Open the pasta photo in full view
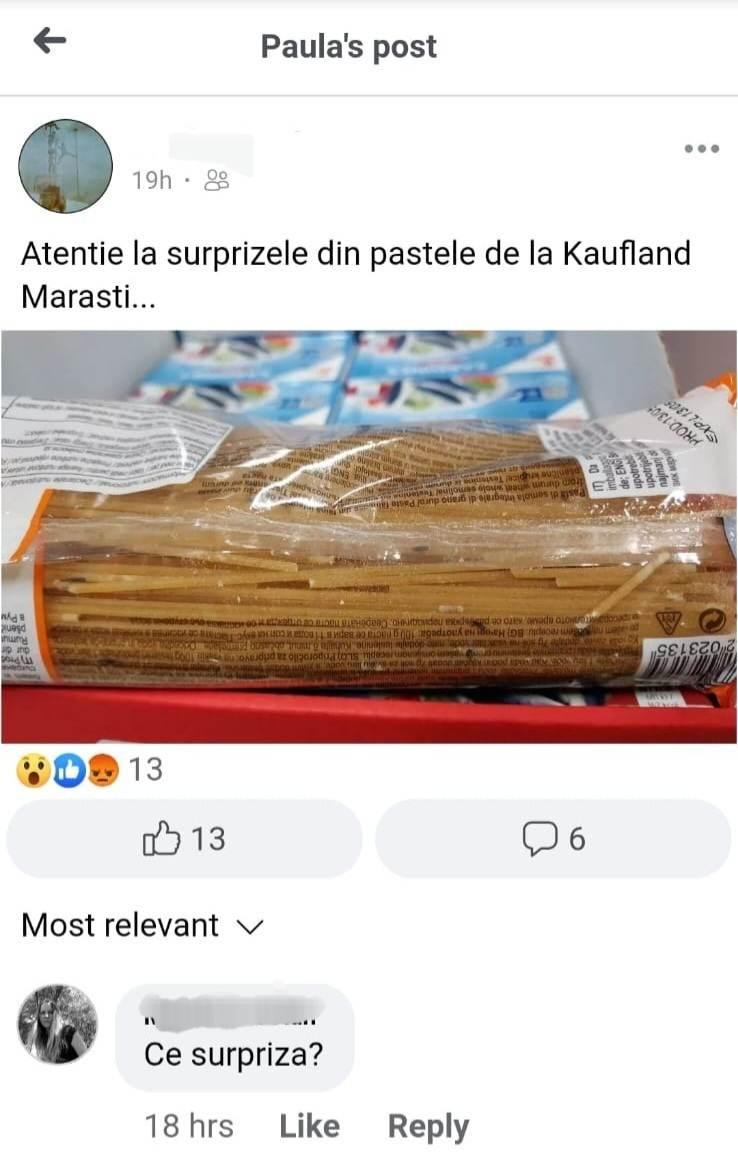This screenshot has height=1152, width=738. point(369,536)
